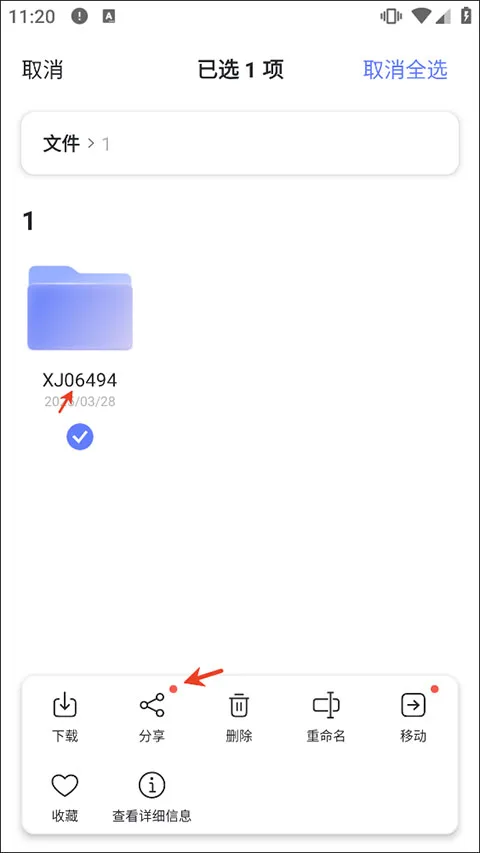Move the folder using 移动
480x853 pixels.
[413, 717]
